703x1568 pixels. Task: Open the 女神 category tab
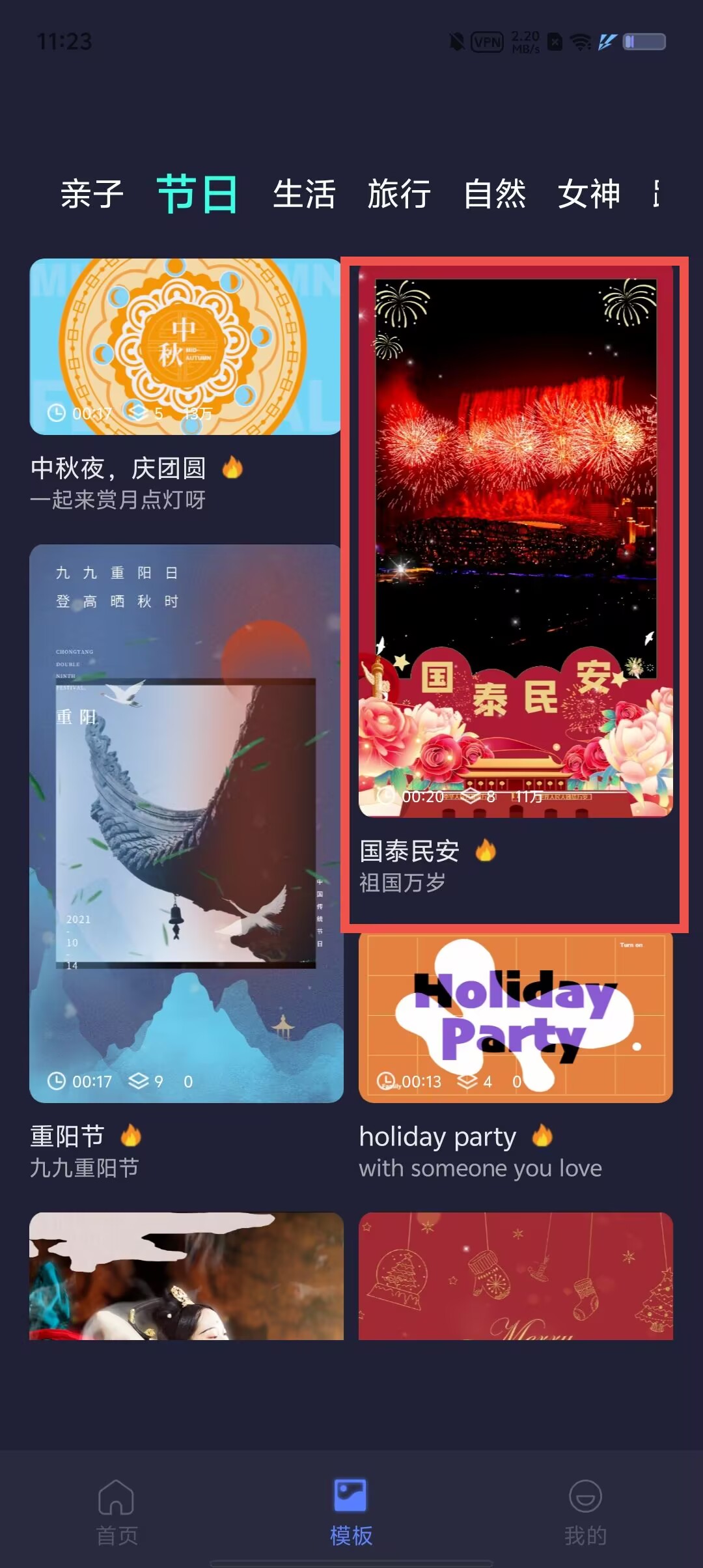click(589, 194)
